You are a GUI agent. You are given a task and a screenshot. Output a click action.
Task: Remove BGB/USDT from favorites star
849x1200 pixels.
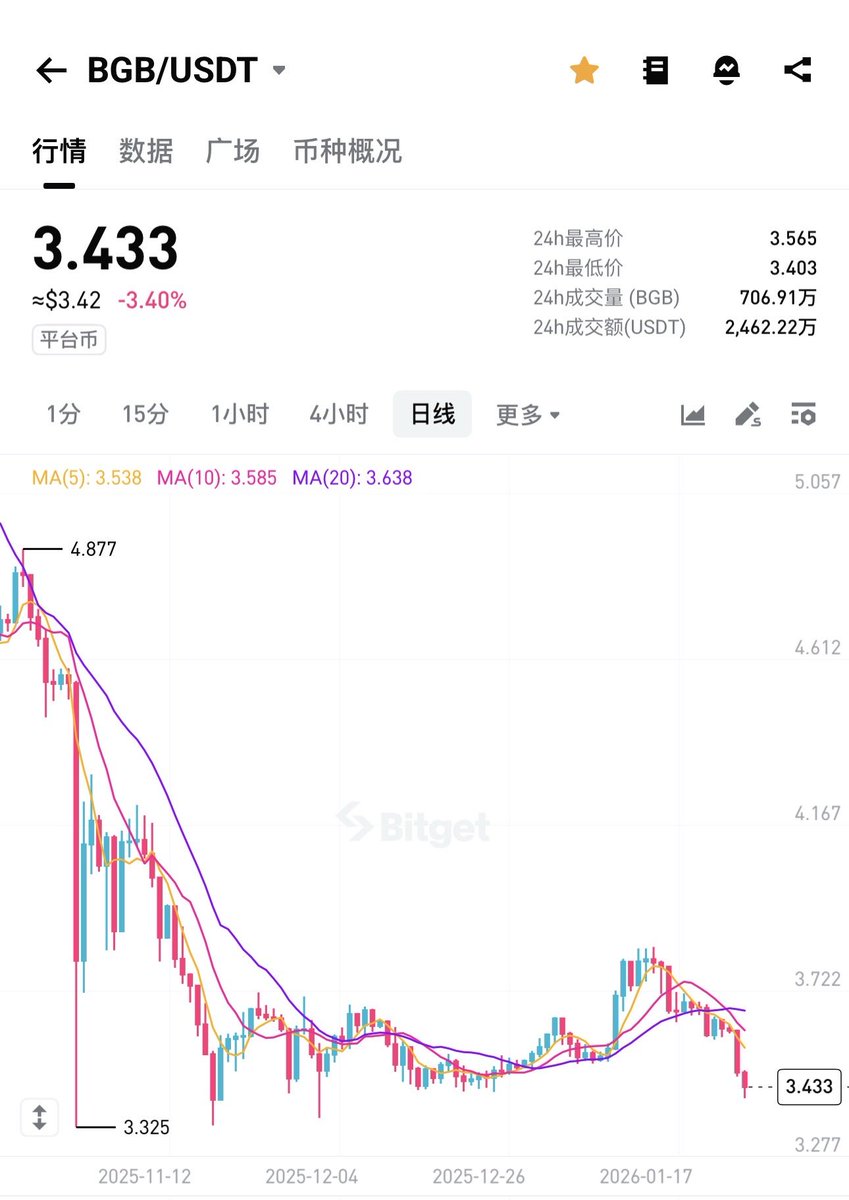[x=584, y=70]
